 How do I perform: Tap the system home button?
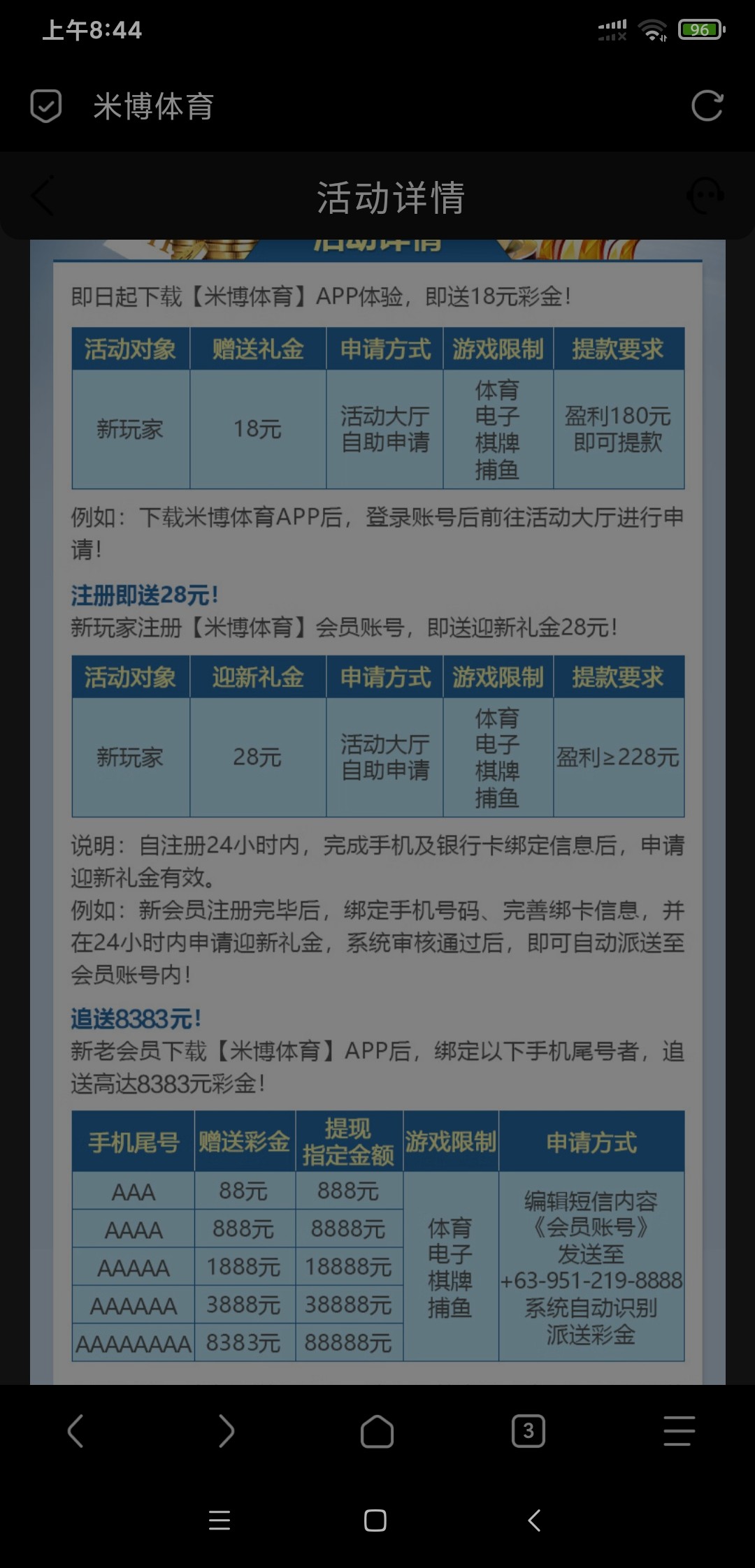375,1520
